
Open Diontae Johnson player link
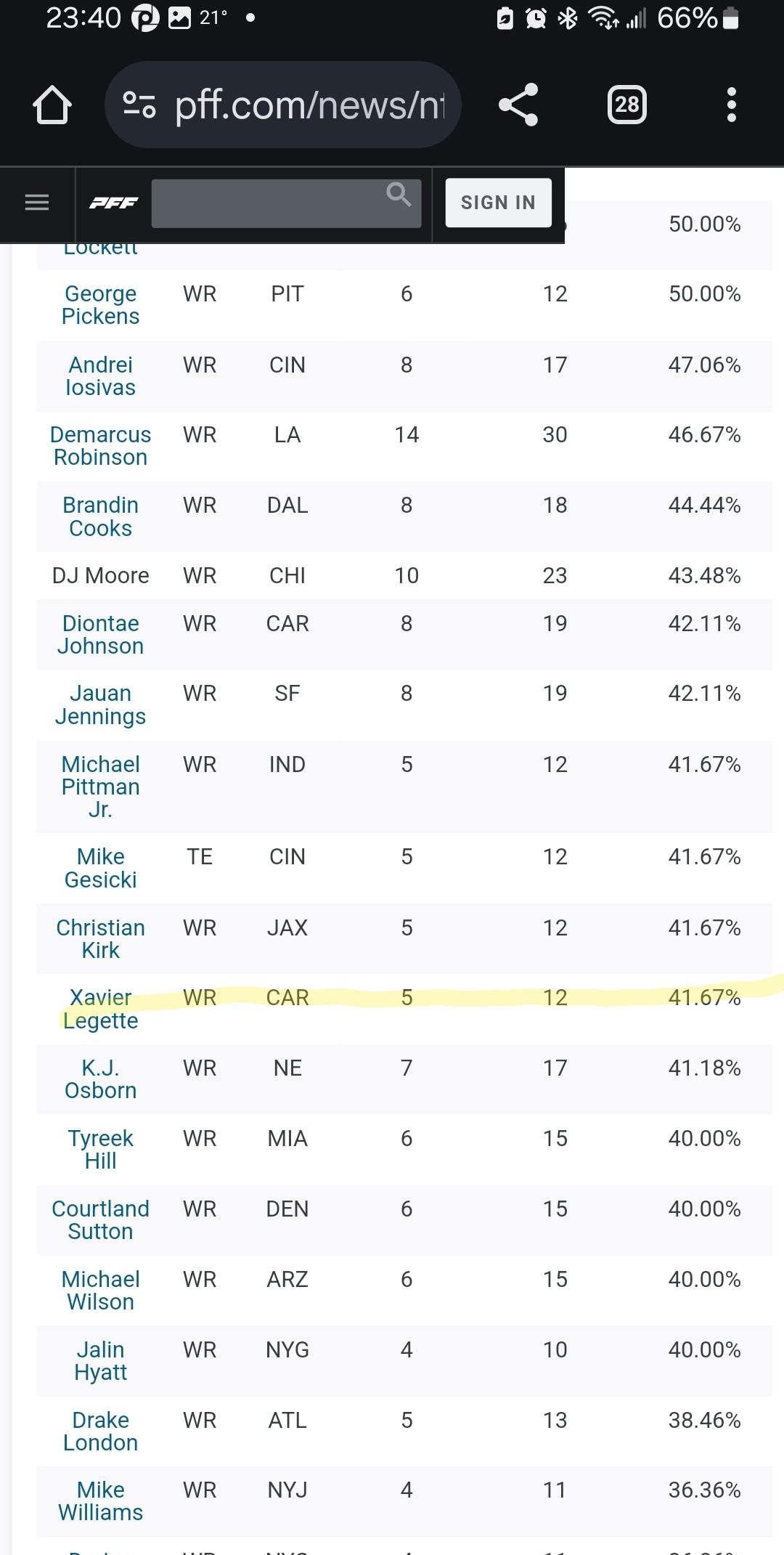[101, 635]
